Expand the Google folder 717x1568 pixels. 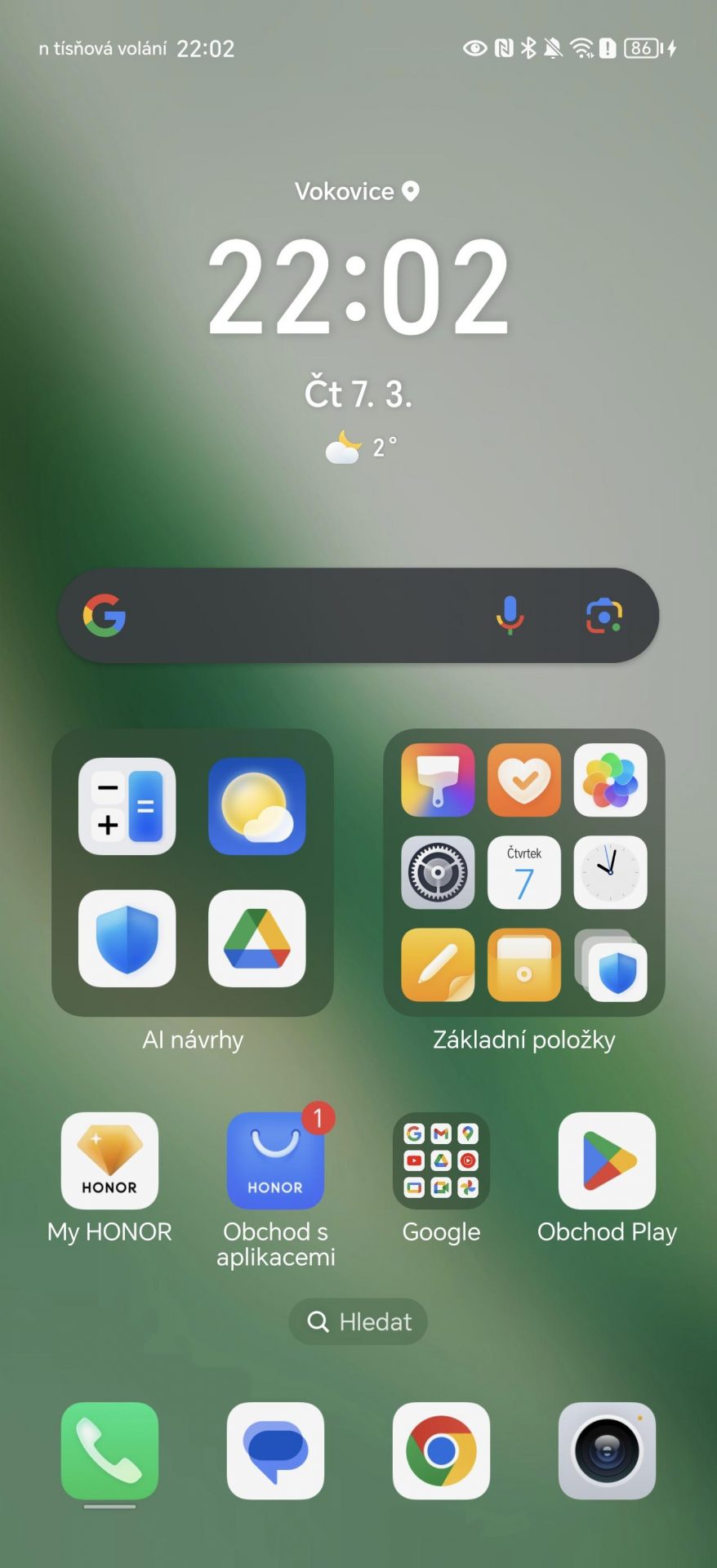click(441, 1160)
